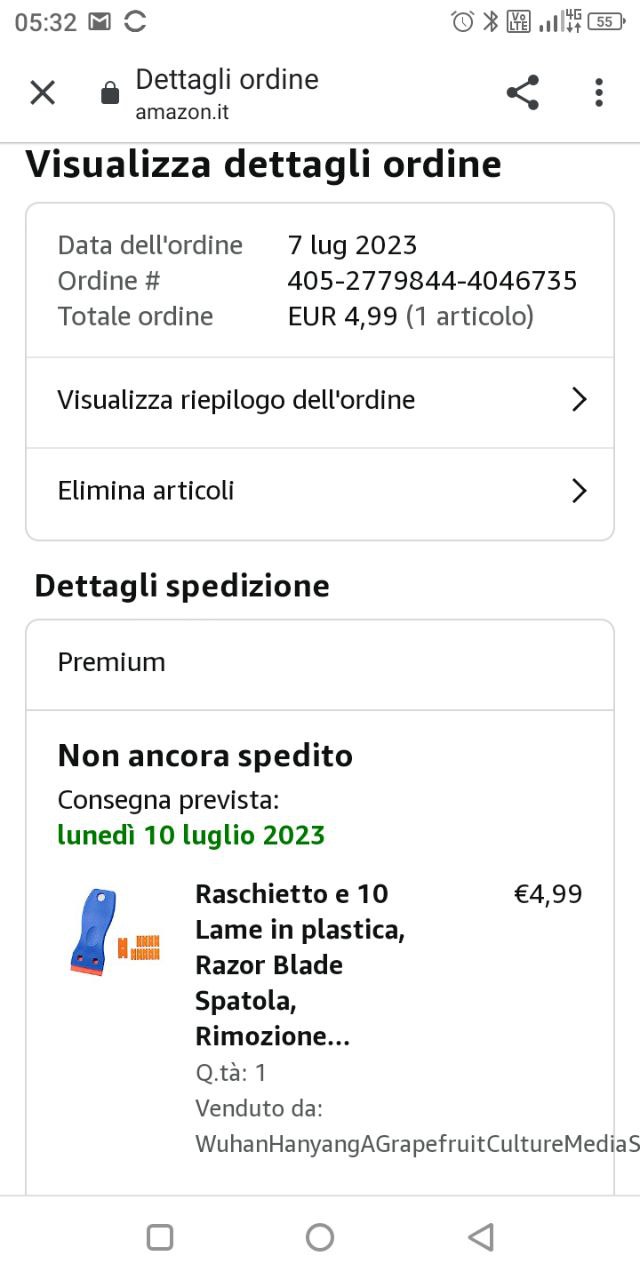This screenshot has width=640, height=1280.
Task: Open Visualizza riepilogo dell'ordine
Action: tap(319, 401)
